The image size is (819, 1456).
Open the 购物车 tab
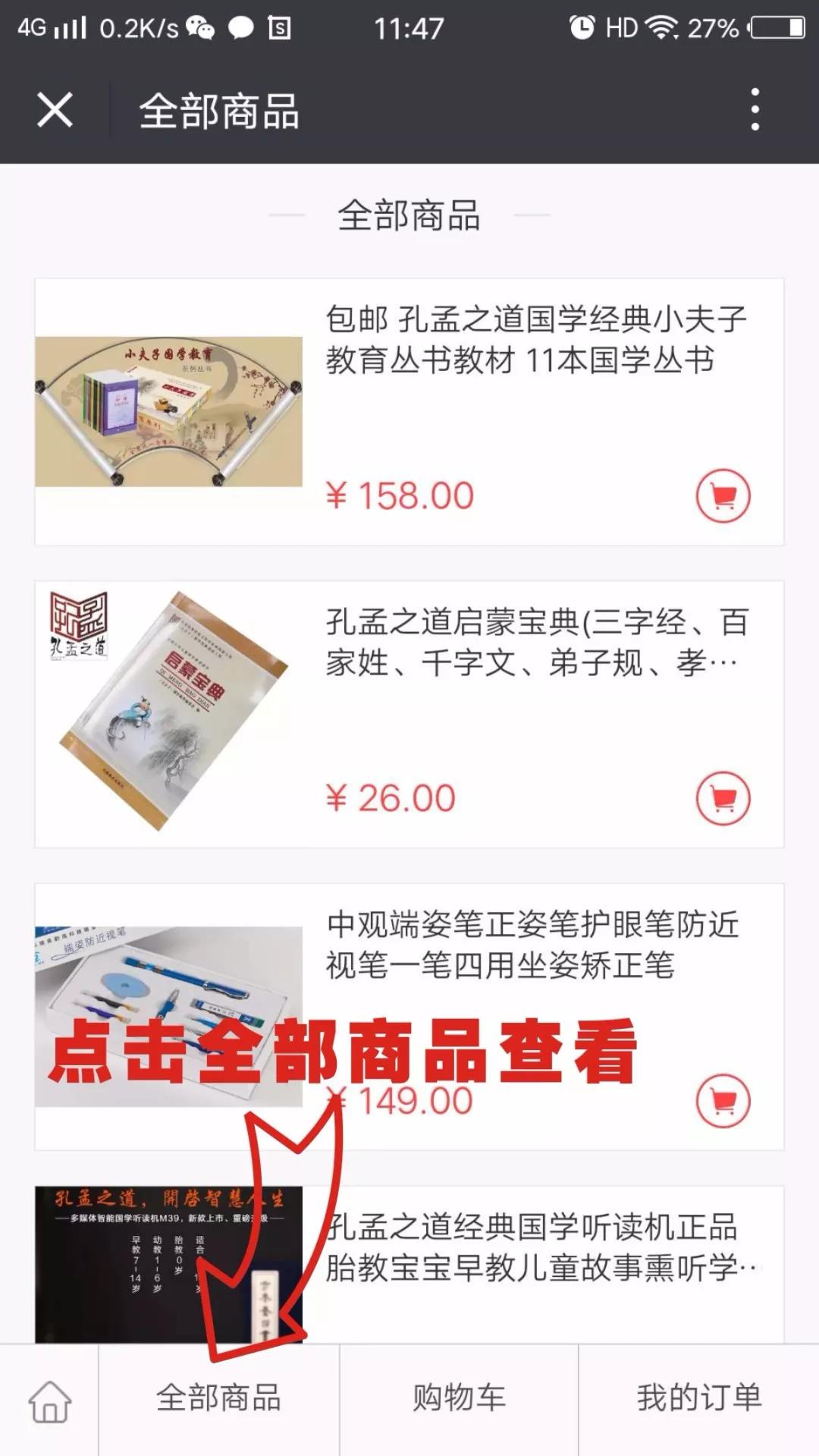click(x=459, y=1398)
